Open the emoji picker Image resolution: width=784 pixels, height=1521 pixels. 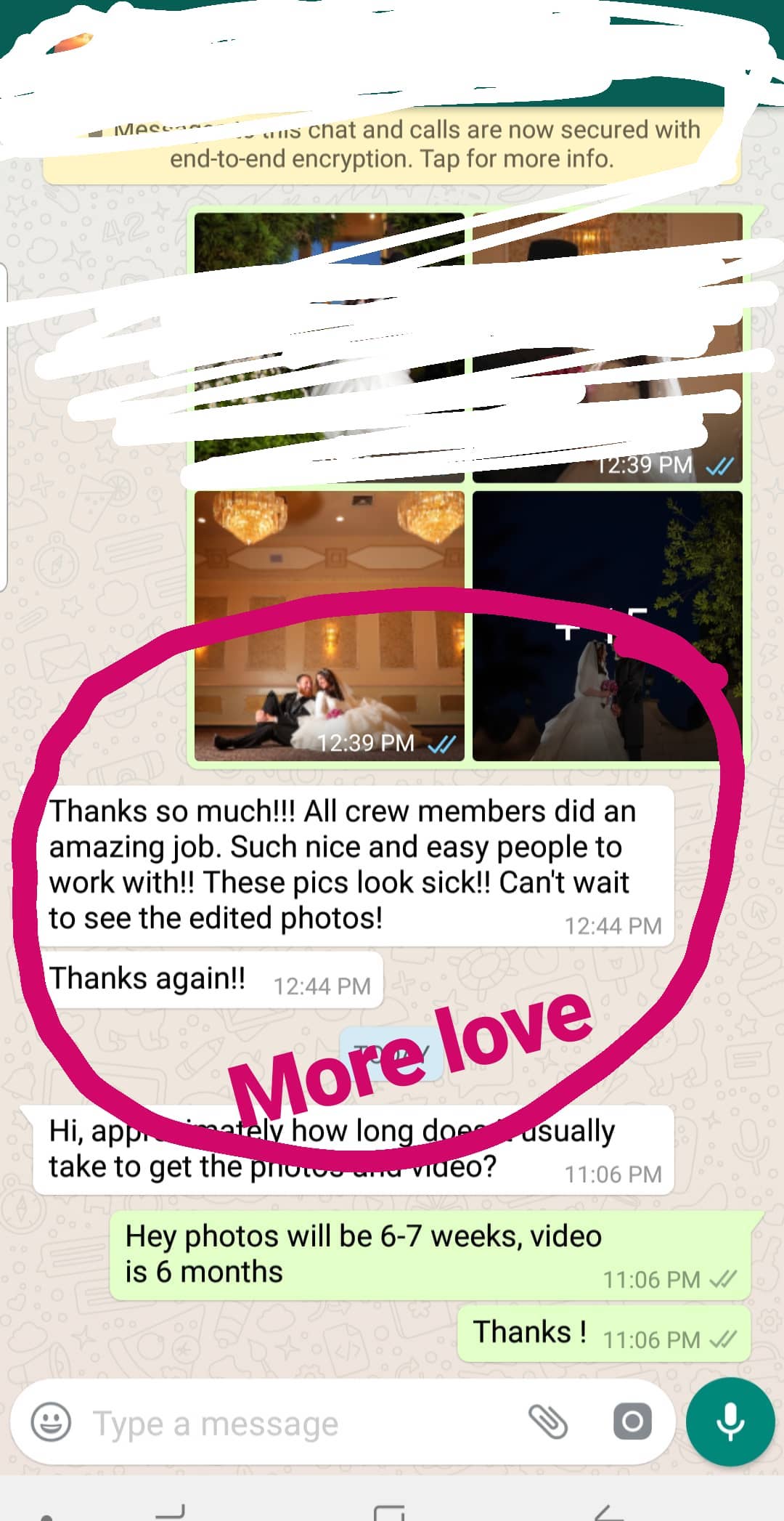coord(51,1421)
